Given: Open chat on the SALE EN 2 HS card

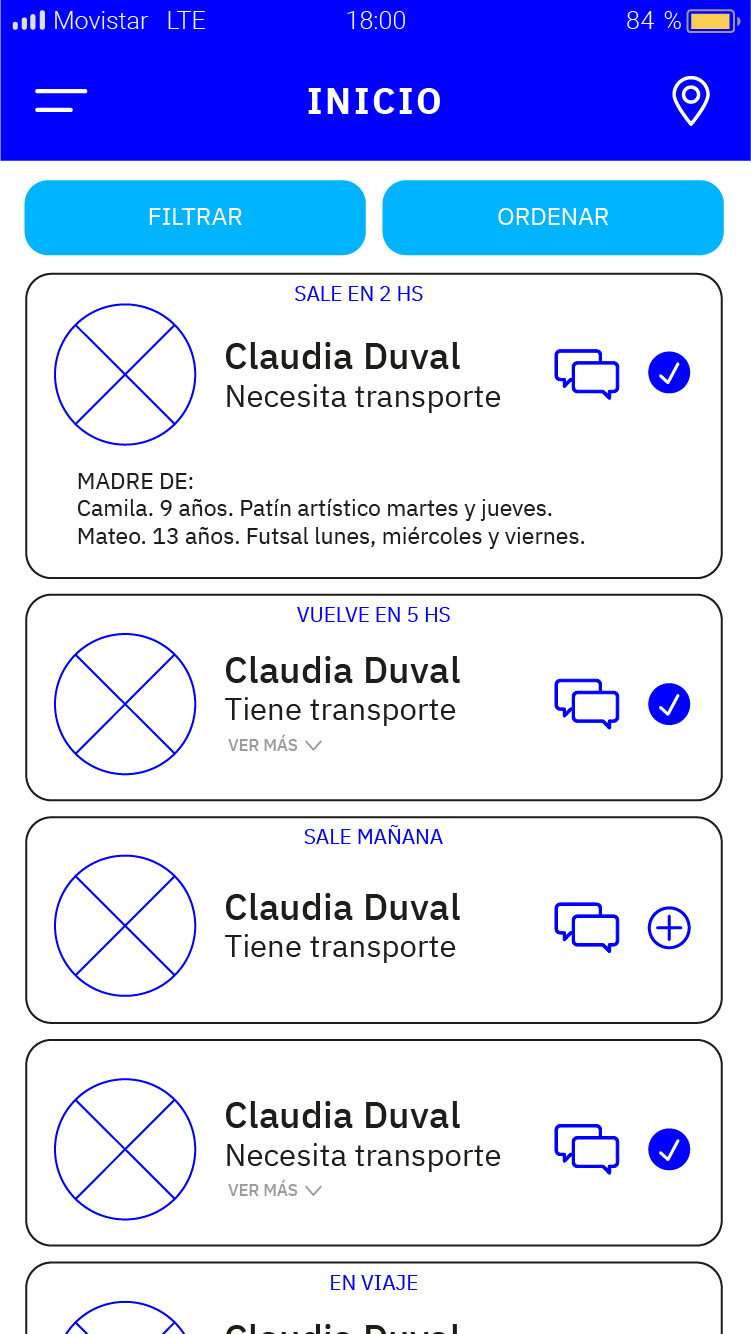Looking at the screenshot, I should [587, 374].
